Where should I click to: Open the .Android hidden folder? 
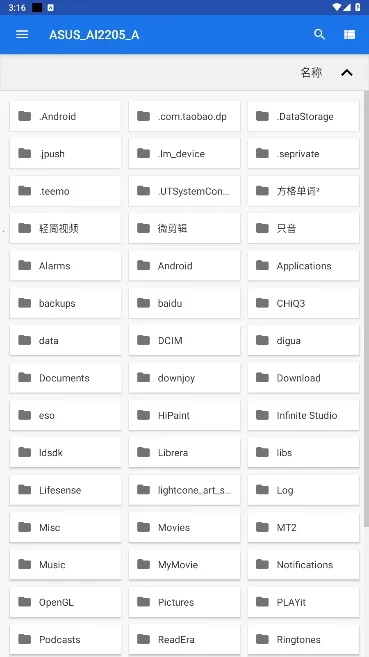pyautogui.click(x=65, y=116)
